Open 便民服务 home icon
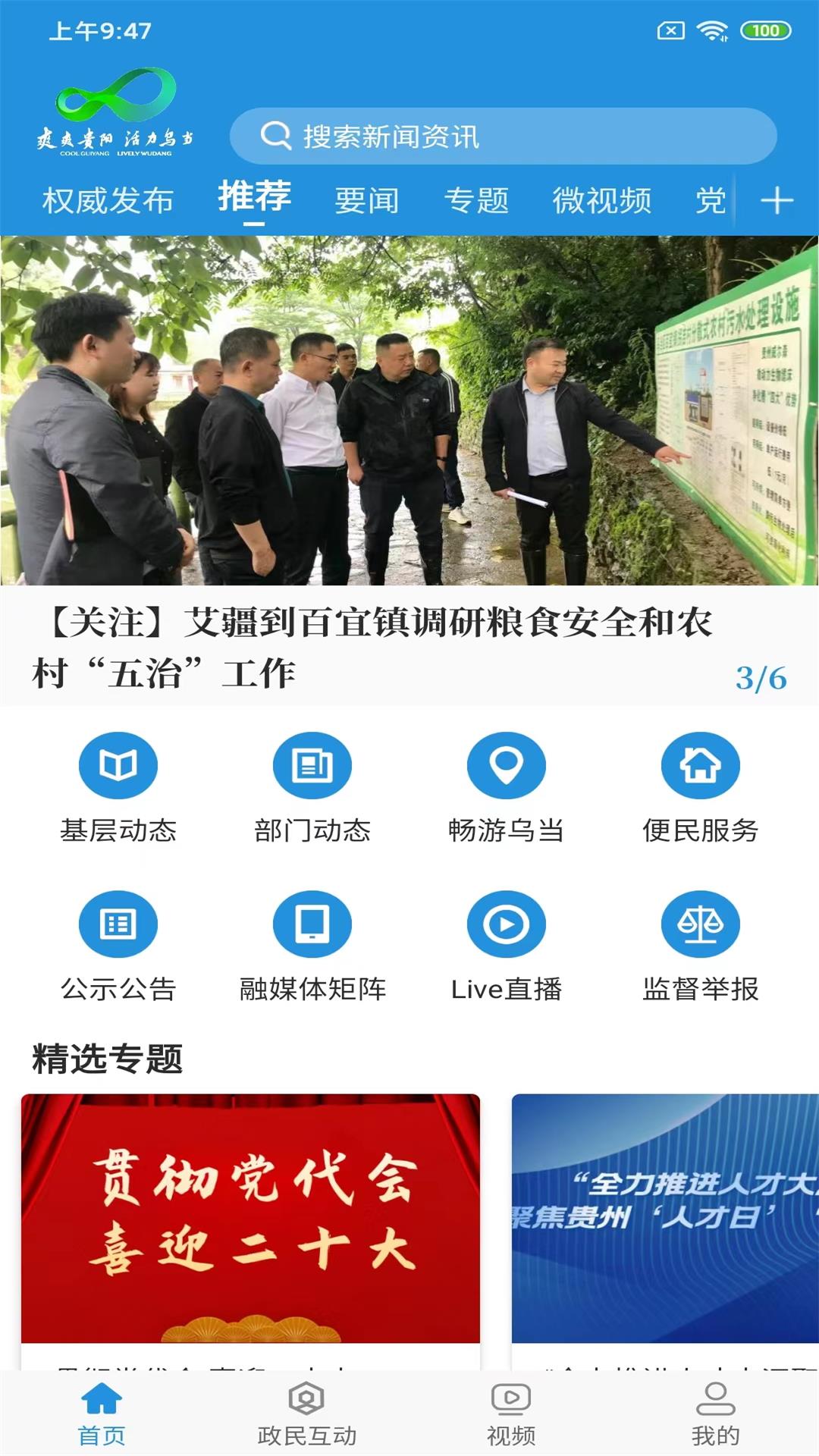The width and height of the screenshot is (819, 1456). [701, 766]
